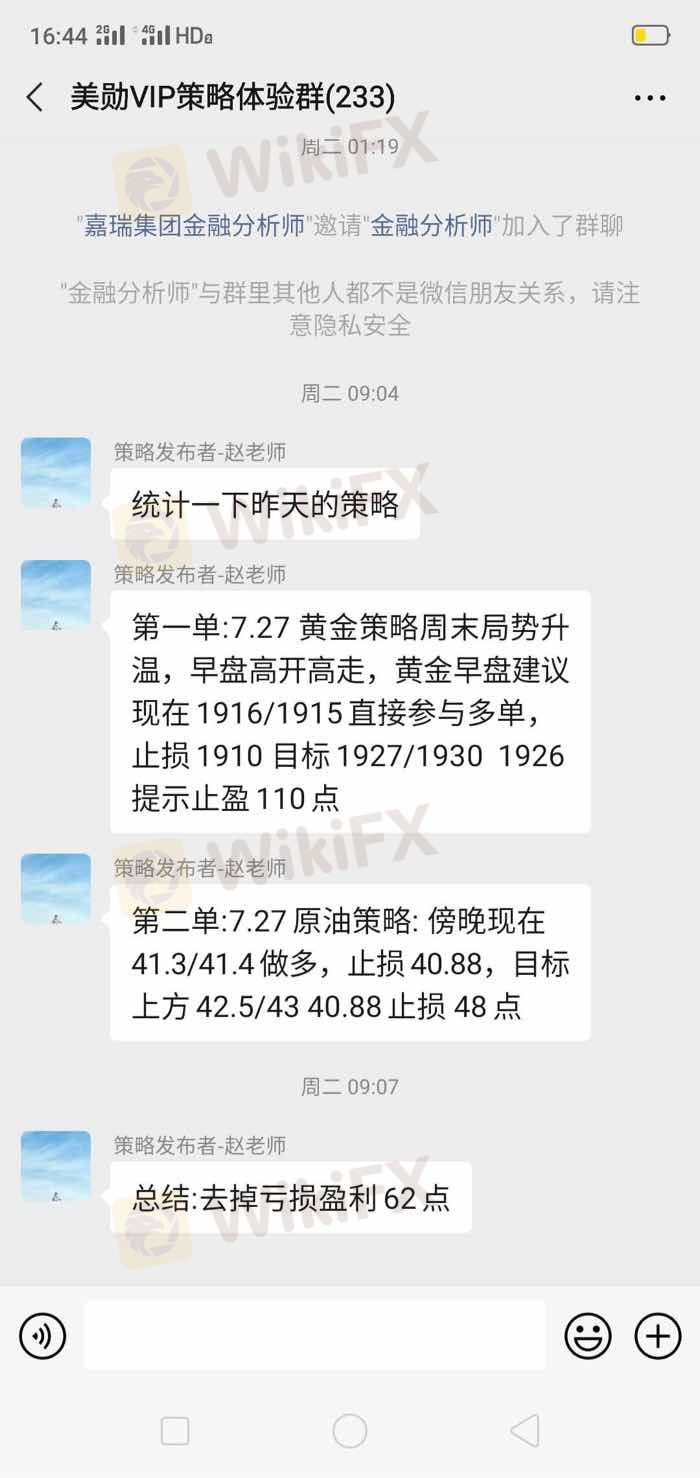This screenshot has width=700, height=1478.
Task: Switch to voice message input
Action: 43,1336
